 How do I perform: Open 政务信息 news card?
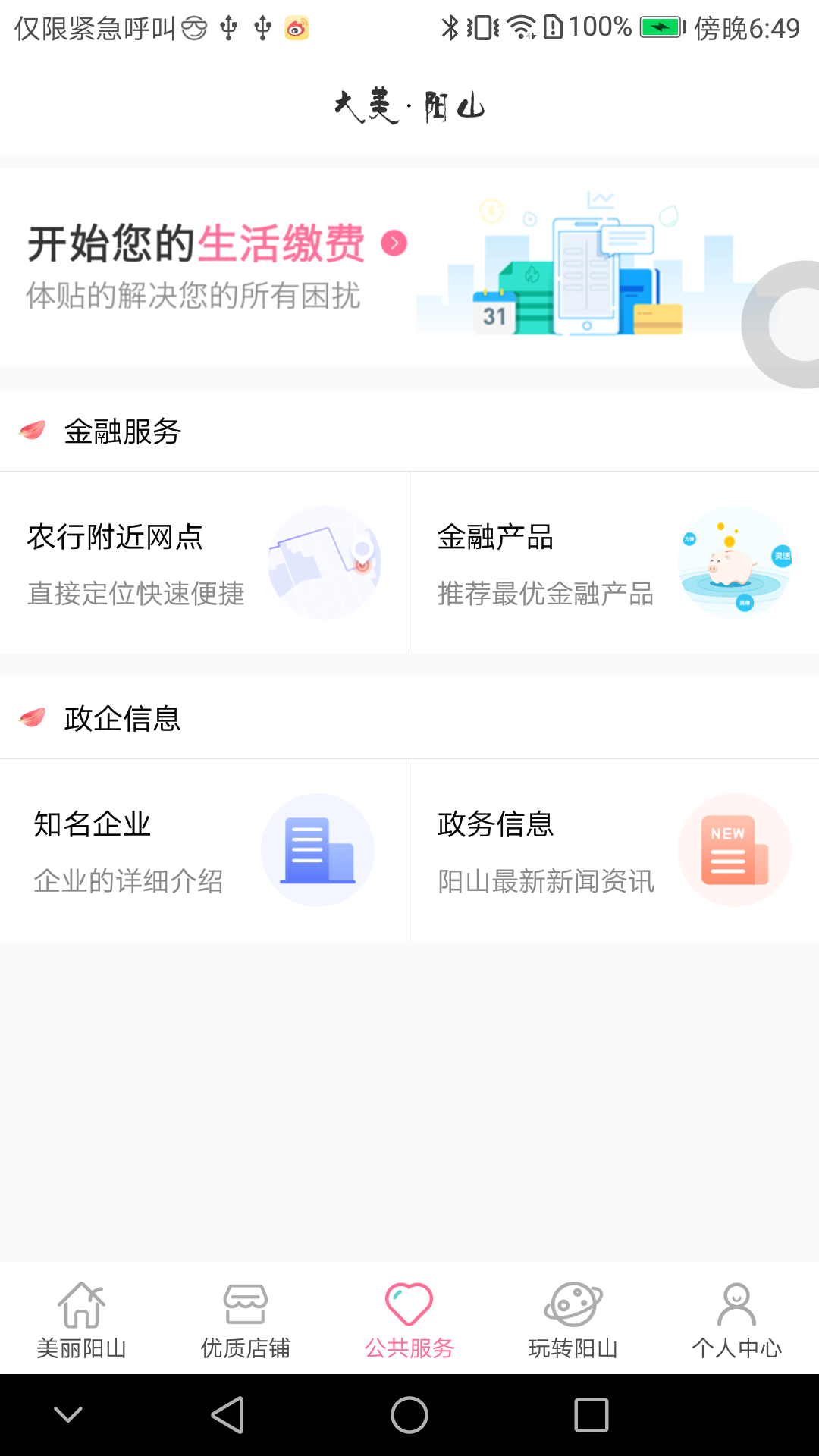pos(613,850)
